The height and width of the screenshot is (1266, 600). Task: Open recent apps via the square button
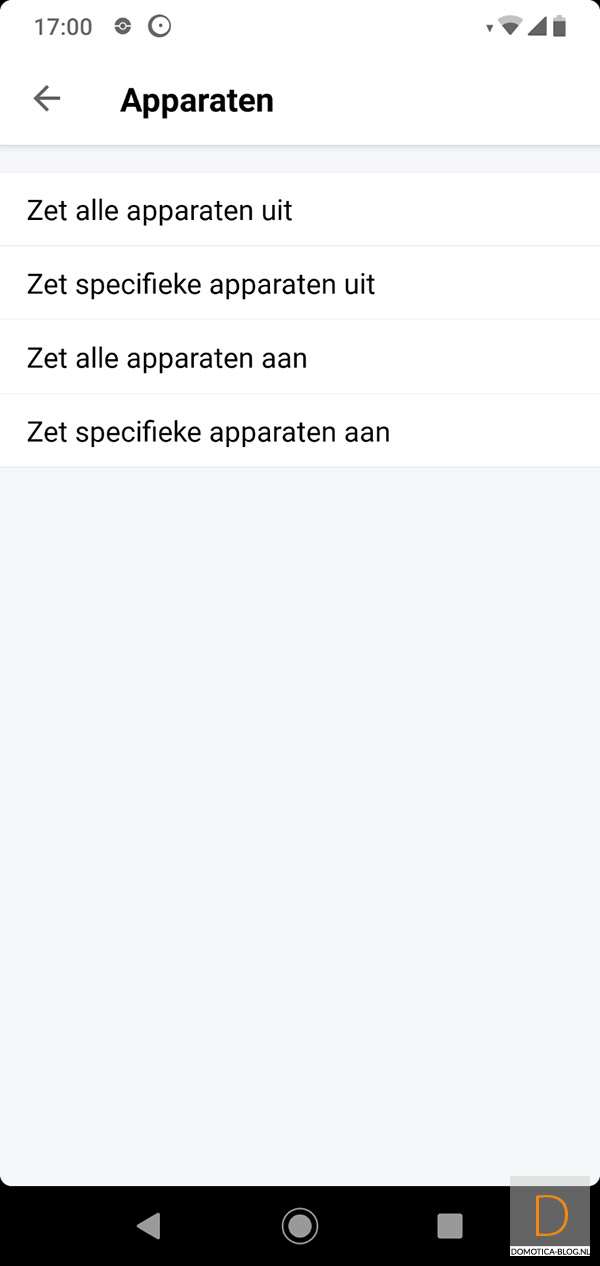coord(450,1225)
